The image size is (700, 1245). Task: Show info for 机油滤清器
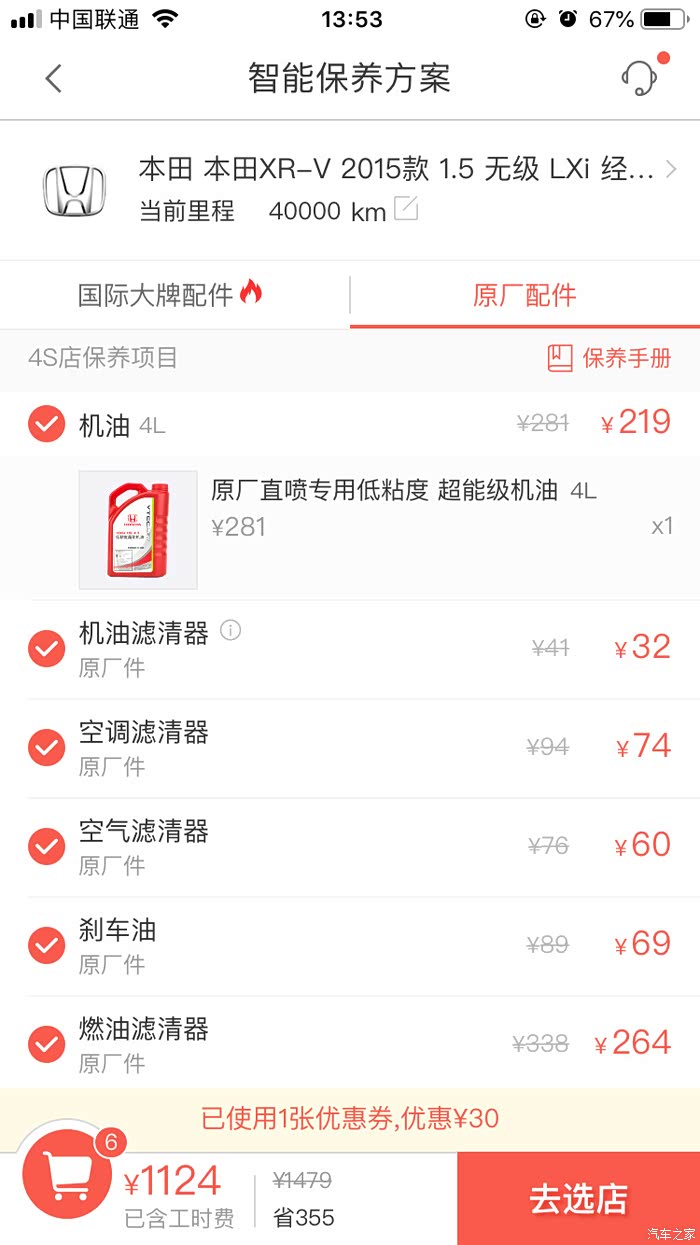tap(231, 631)
